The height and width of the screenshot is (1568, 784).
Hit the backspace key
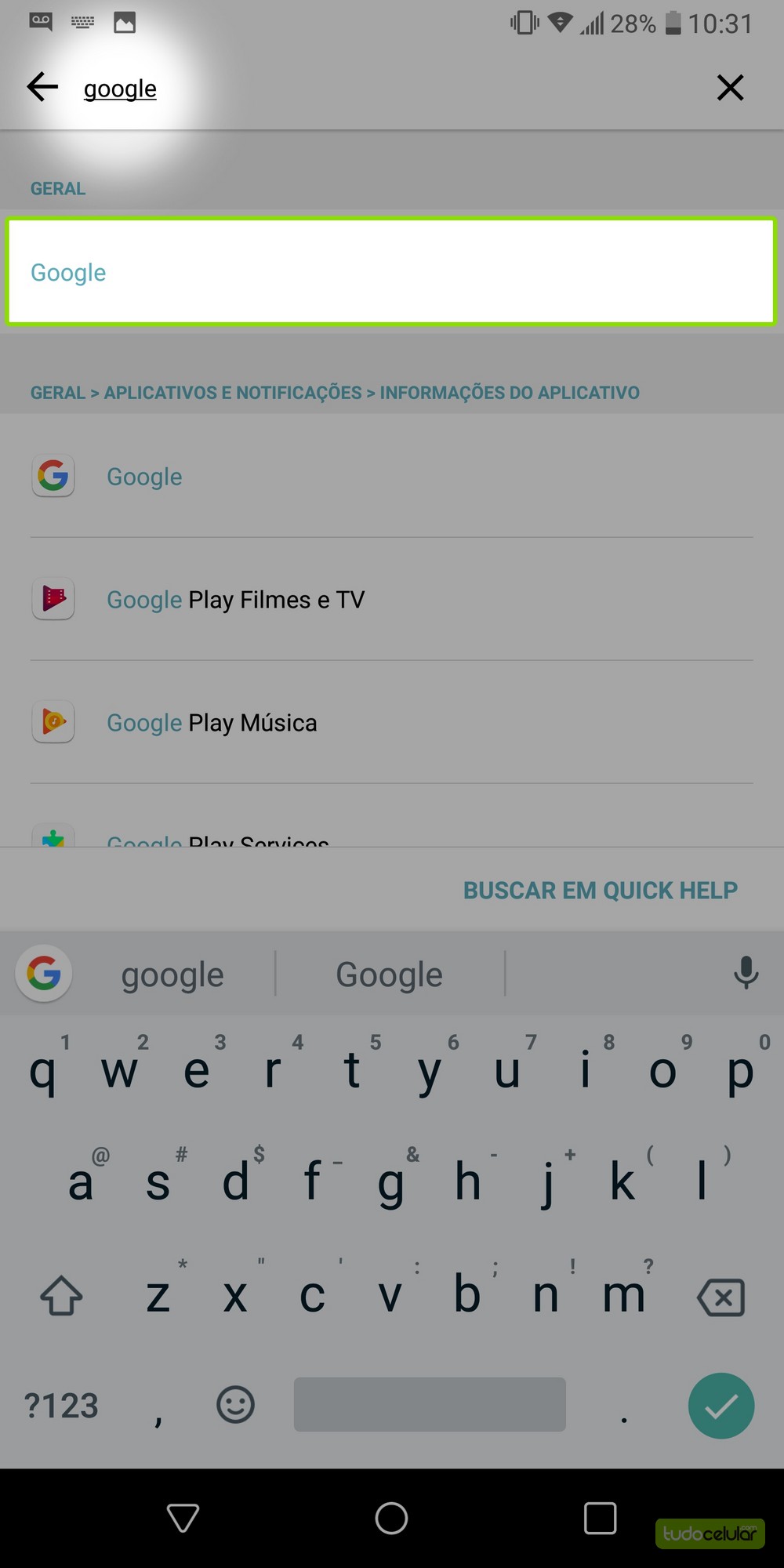(x=720, y=1297)
